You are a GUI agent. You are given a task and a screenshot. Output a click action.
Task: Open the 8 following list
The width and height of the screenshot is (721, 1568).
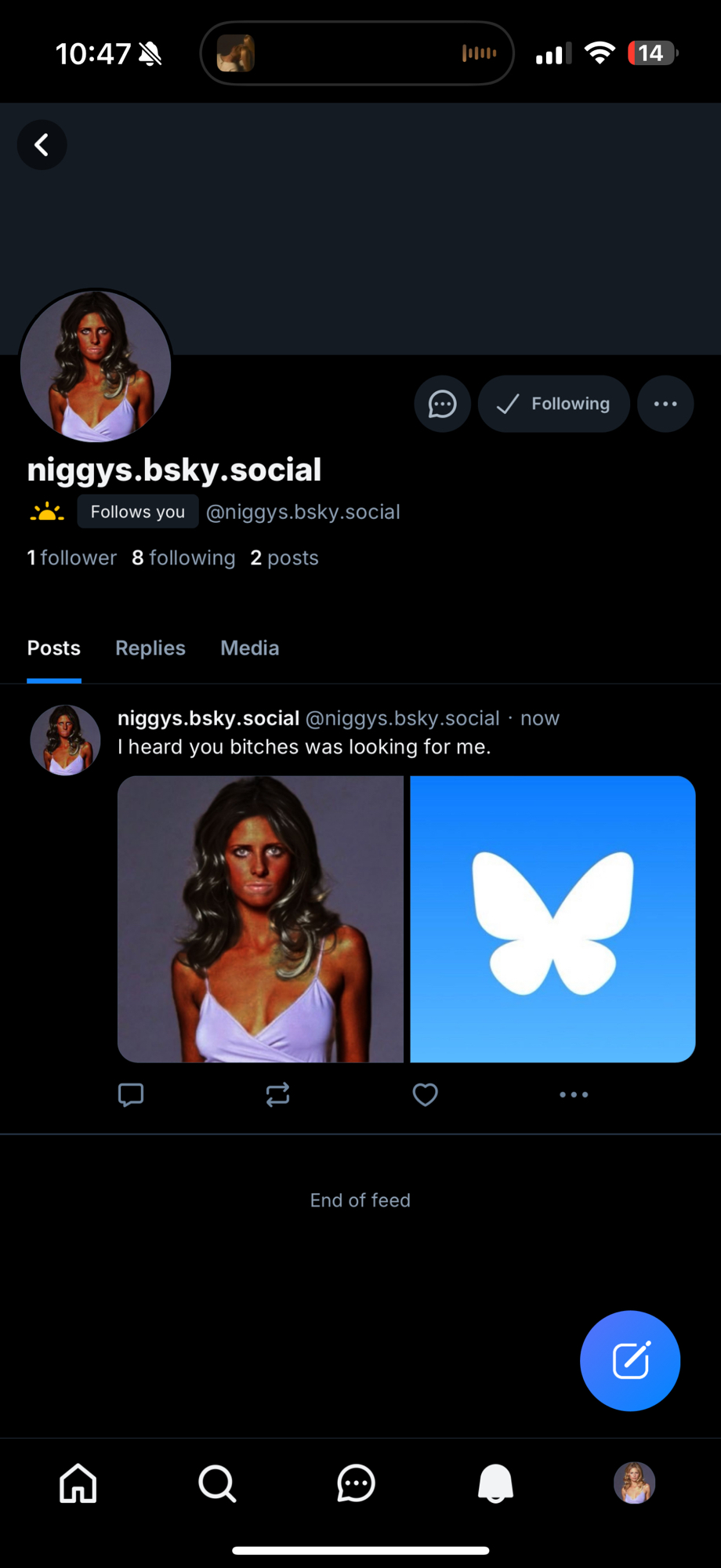pyautogui.click(x=183, y=557)
